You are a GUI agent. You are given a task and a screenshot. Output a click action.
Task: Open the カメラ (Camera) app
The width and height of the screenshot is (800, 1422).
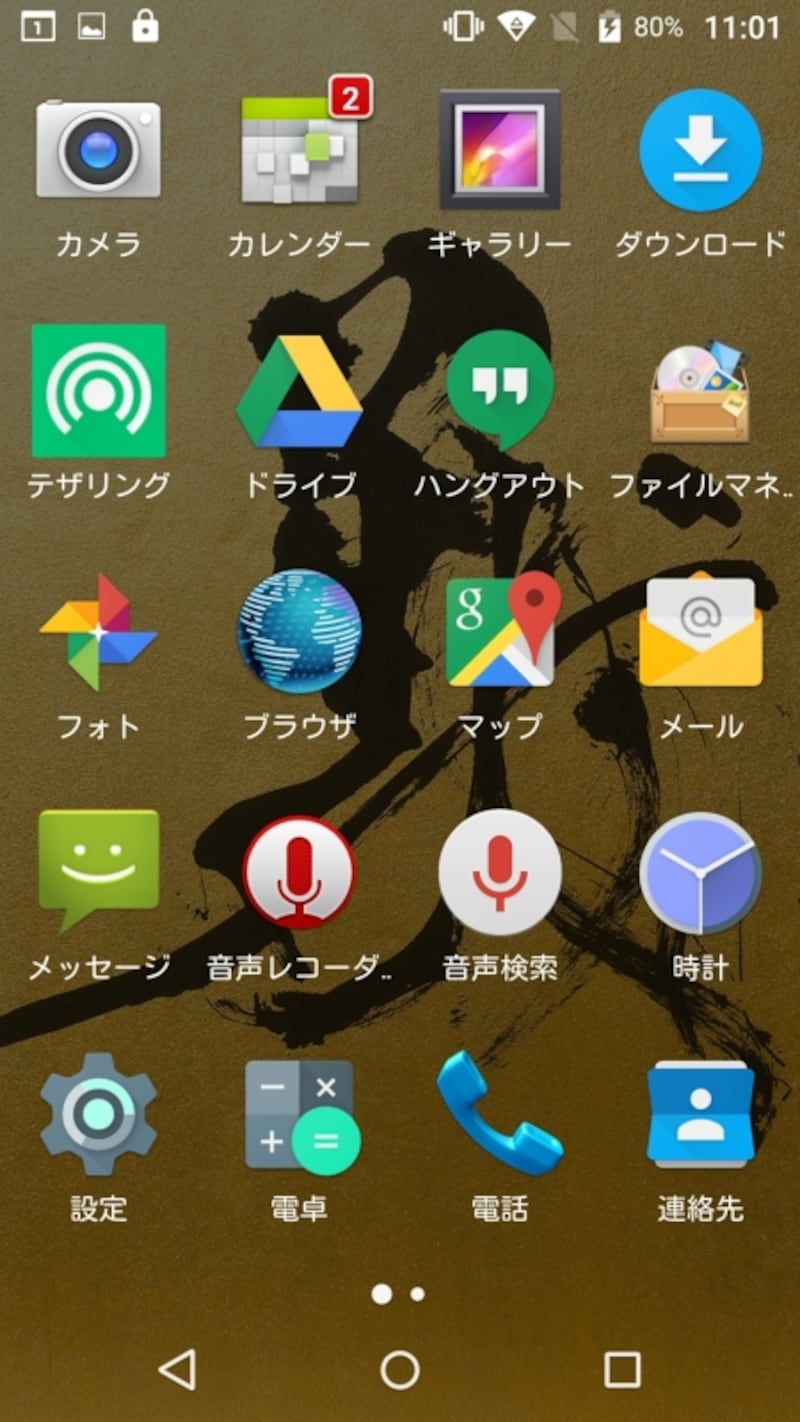[x=99, y=150]
